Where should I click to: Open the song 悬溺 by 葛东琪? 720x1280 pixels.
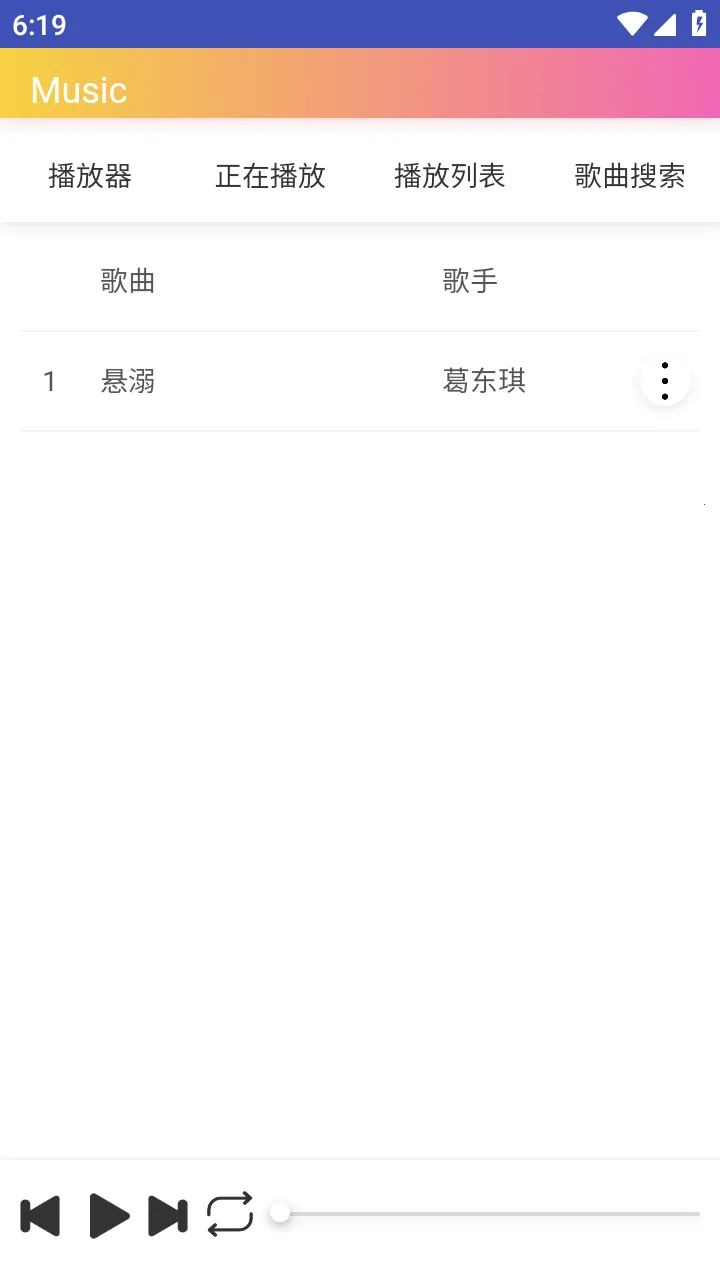click(x=128, y=381)
